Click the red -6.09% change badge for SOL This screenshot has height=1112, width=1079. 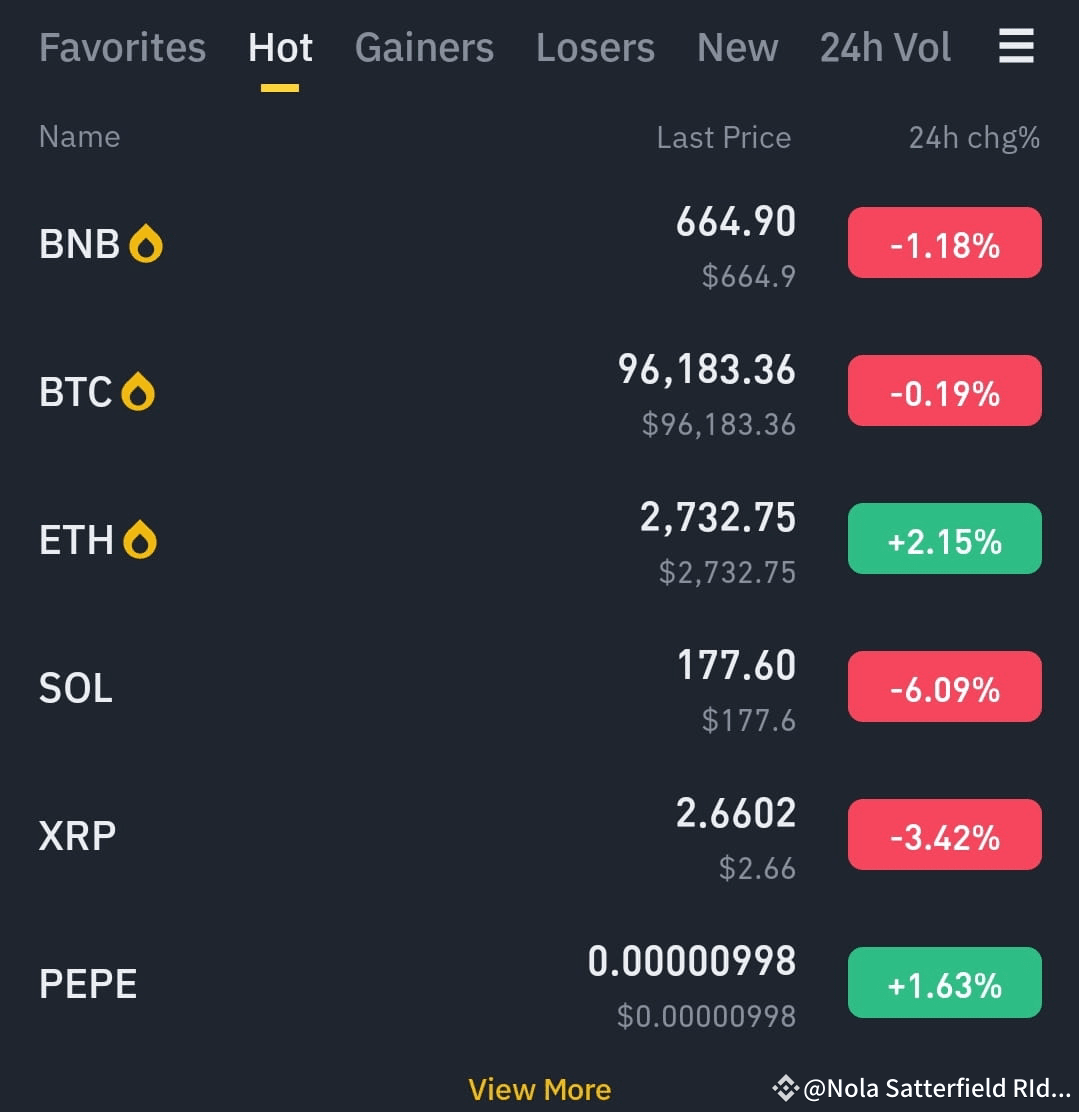point(943,686)
